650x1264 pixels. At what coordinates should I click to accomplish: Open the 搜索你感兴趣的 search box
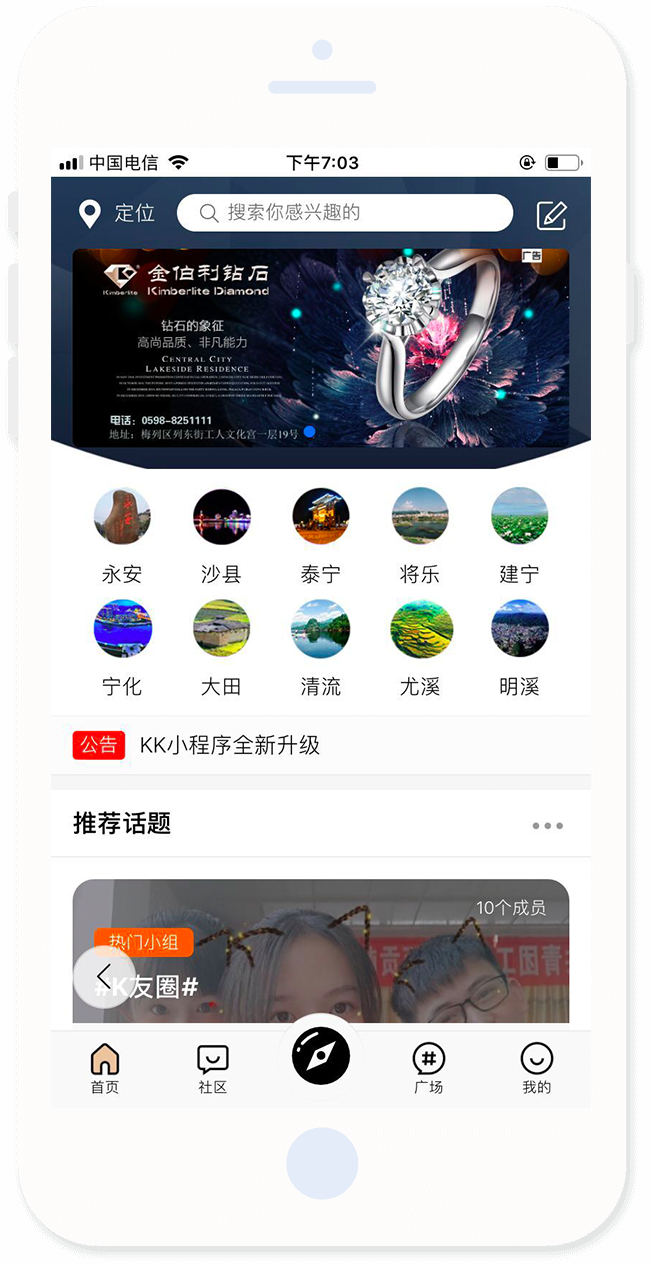[x=344, y=213]
